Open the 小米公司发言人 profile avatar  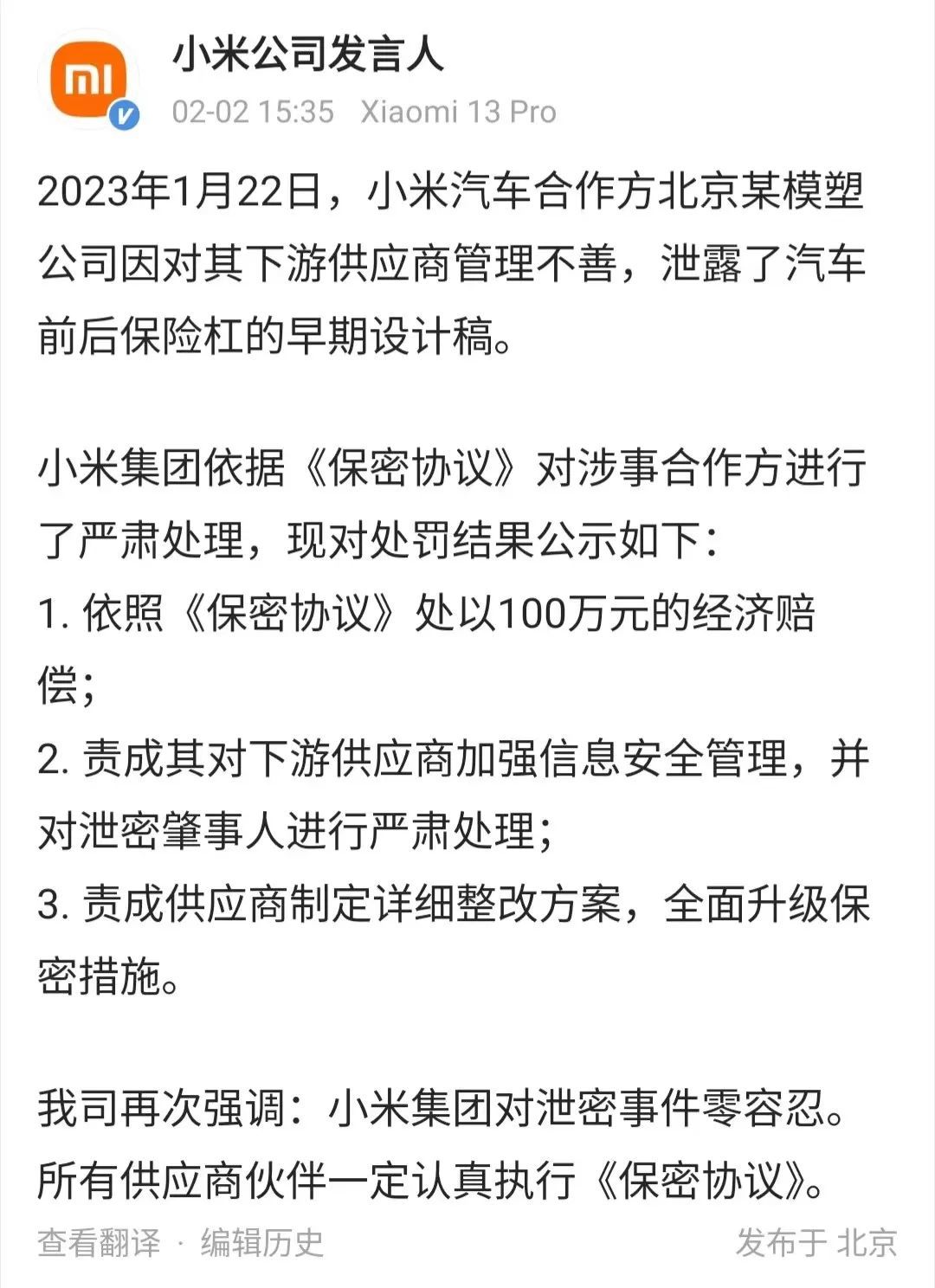87,79
